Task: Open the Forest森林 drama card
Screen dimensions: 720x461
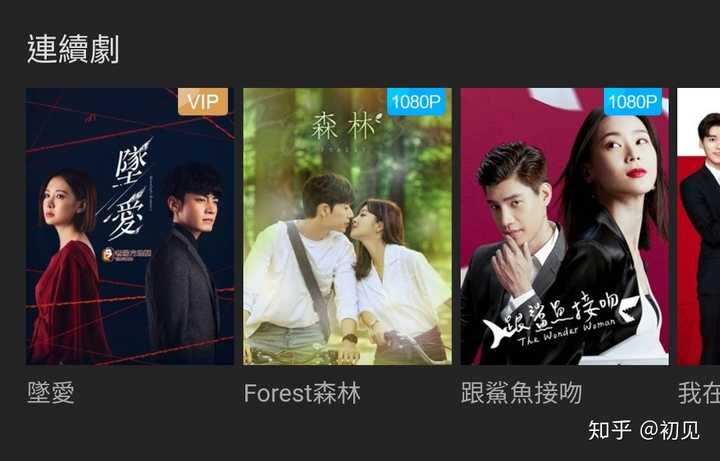Action: [347, 226]
